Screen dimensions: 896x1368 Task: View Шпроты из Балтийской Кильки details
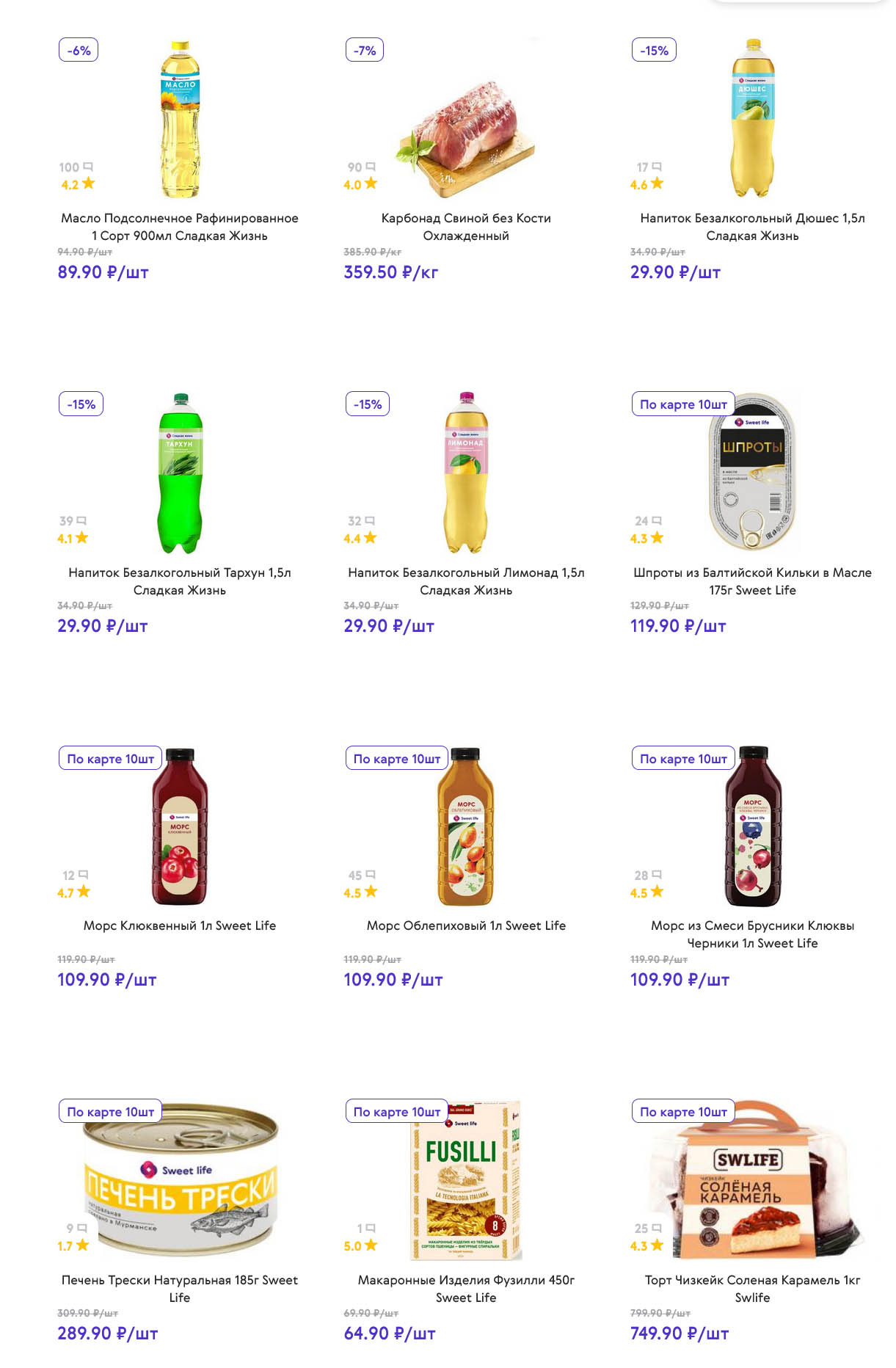(752, 581)
